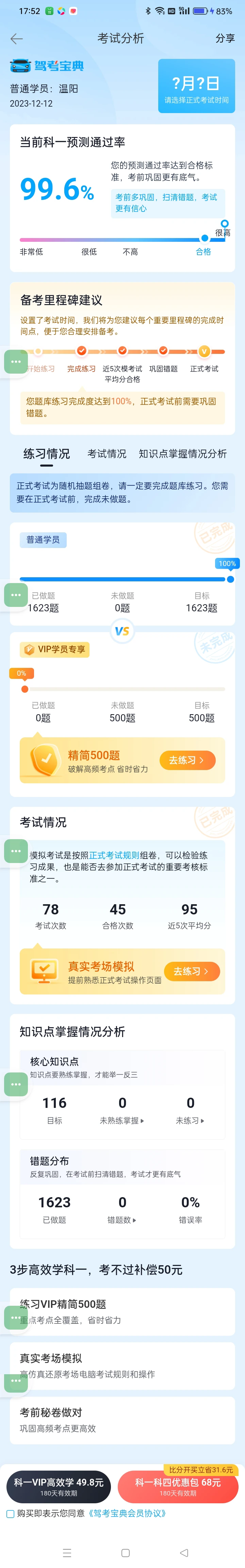Buy 科一科四优惠包 for 68元

178,1486
